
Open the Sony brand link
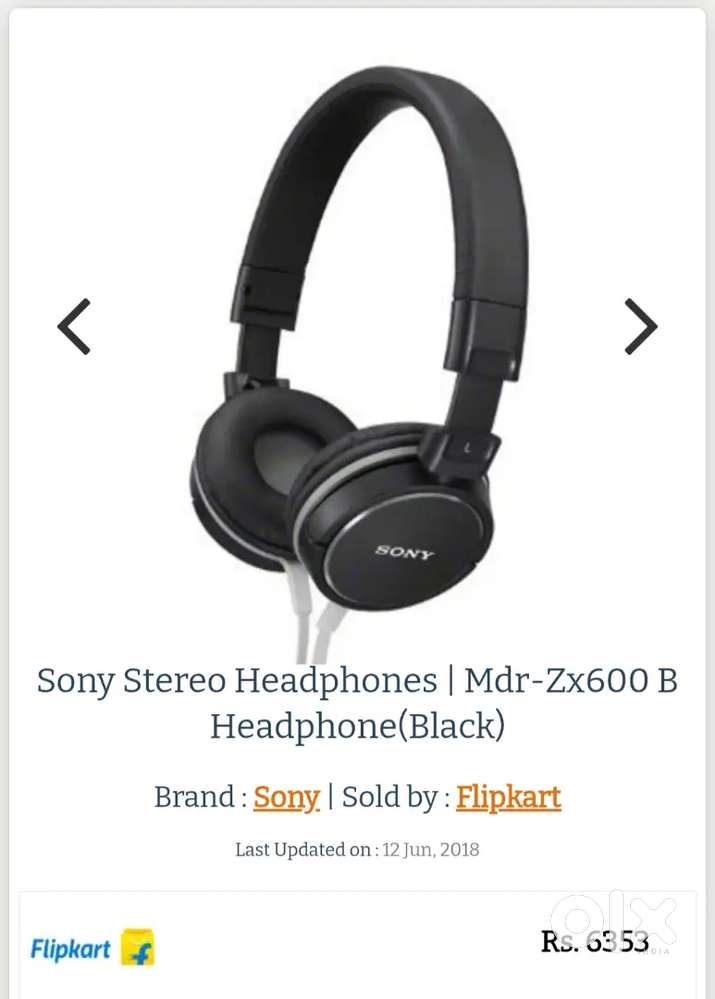click(286, 797)
